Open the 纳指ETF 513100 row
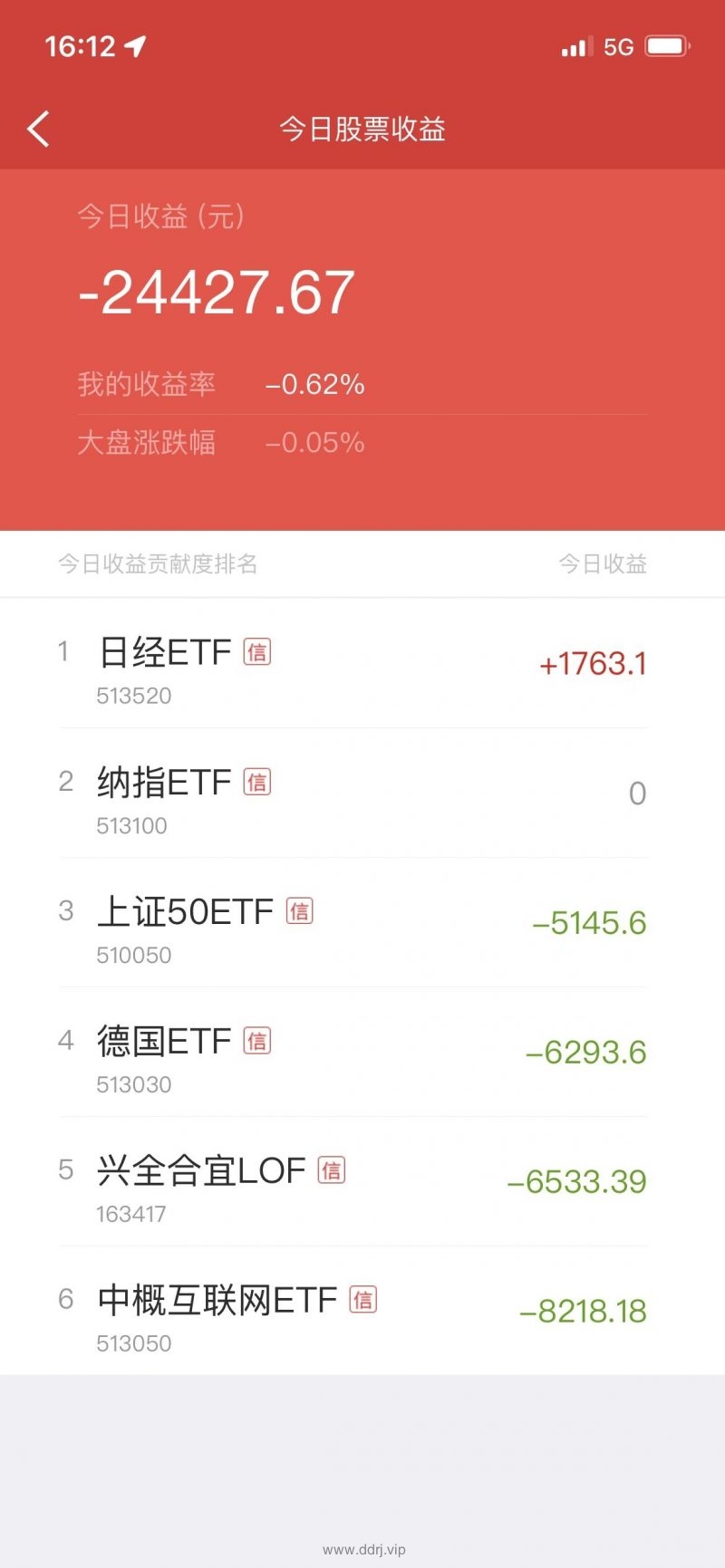 point(362,793)
